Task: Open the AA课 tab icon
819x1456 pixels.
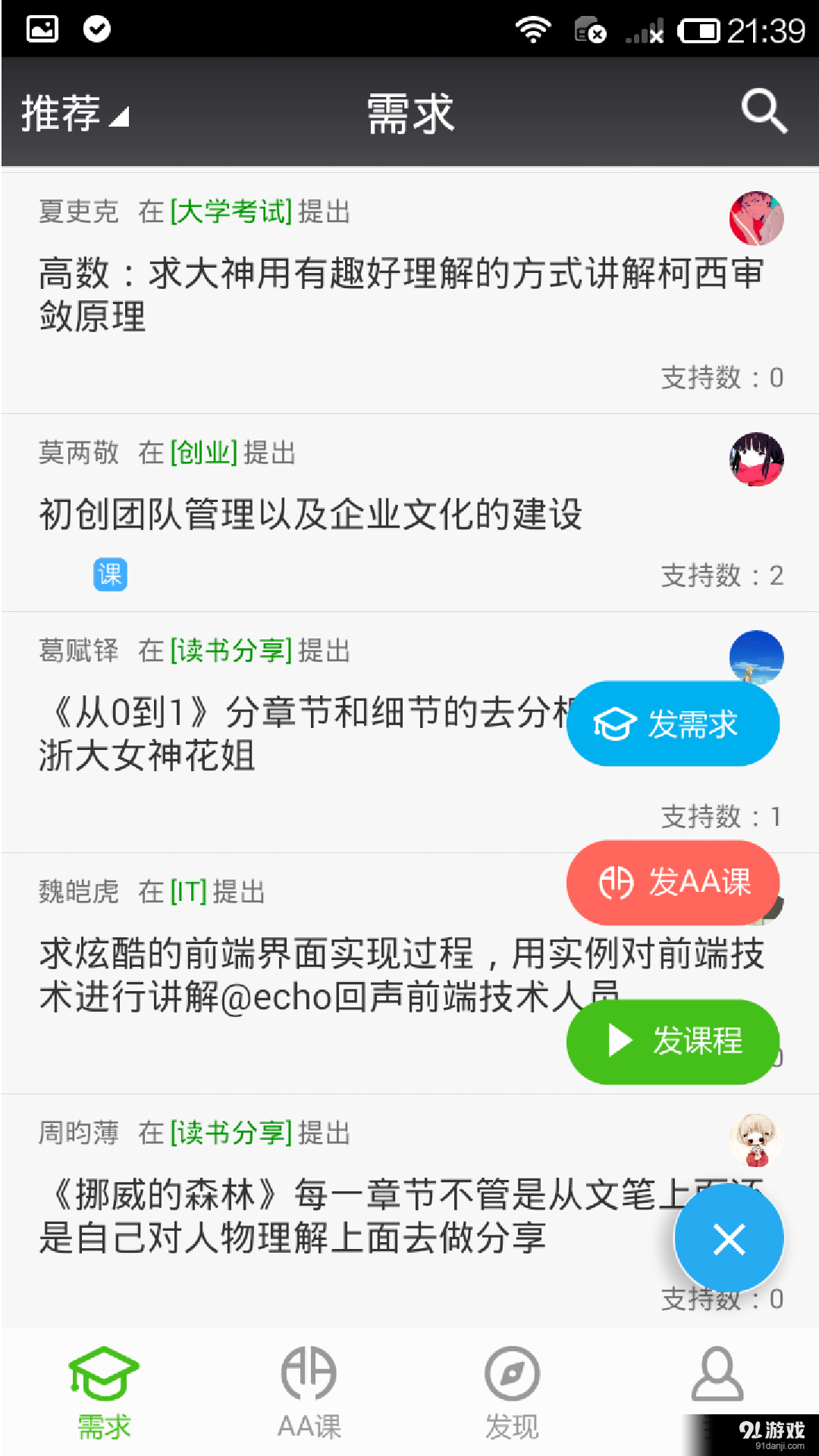Action: pyautogui.click(x=308, y=1374)
